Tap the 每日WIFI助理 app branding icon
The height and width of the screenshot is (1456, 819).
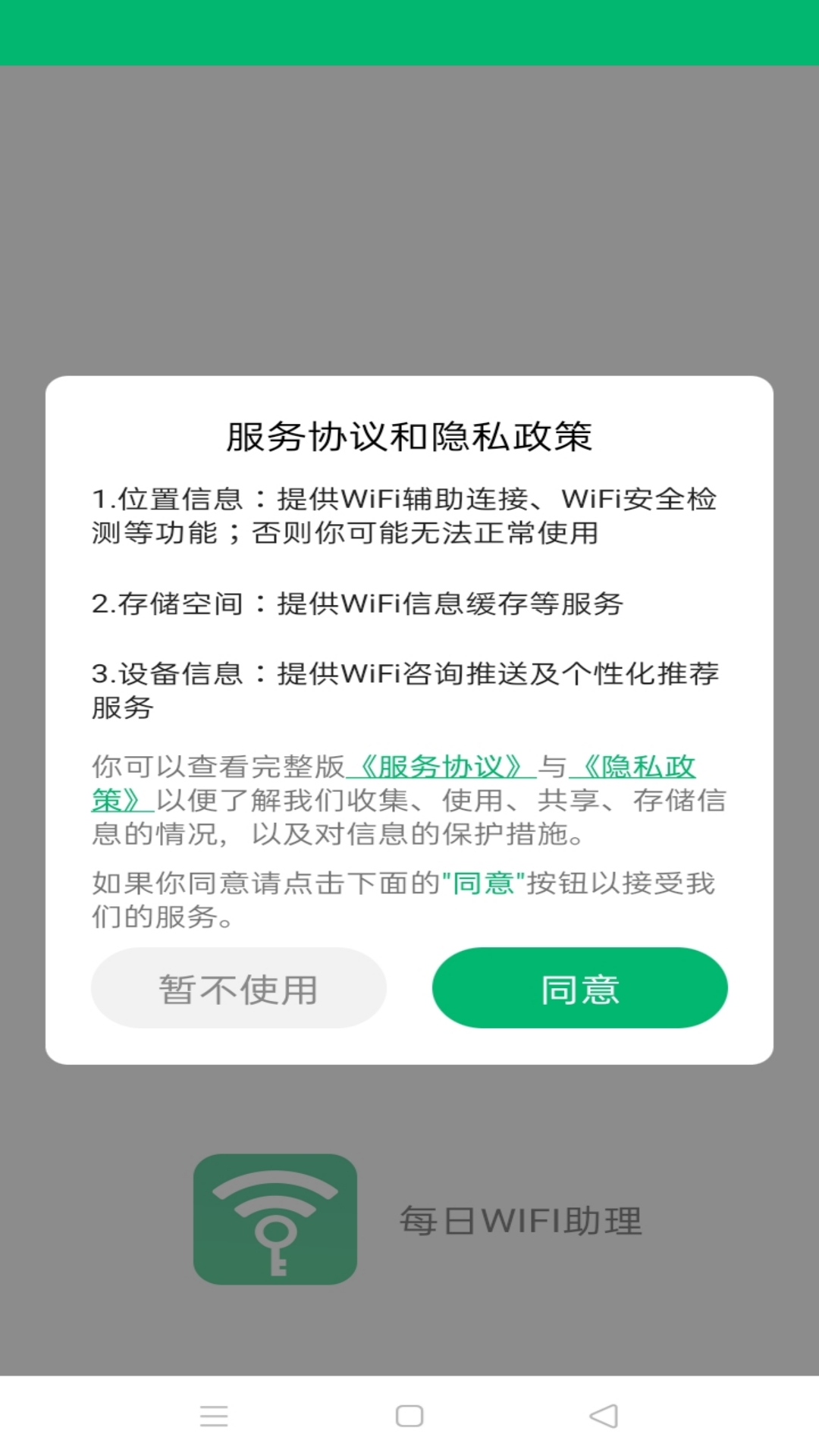276,1217
